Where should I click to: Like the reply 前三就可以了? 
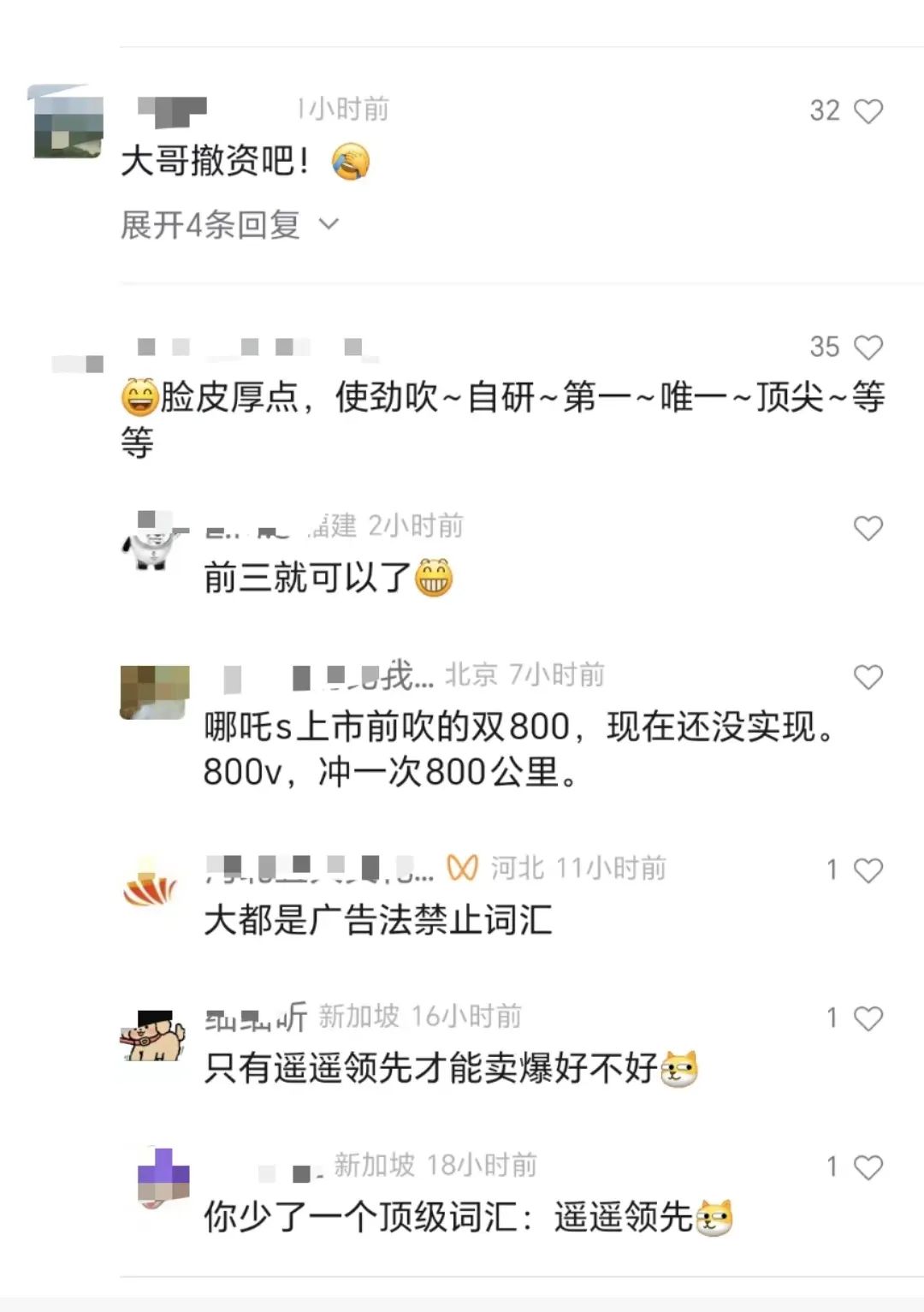(868, 528)
